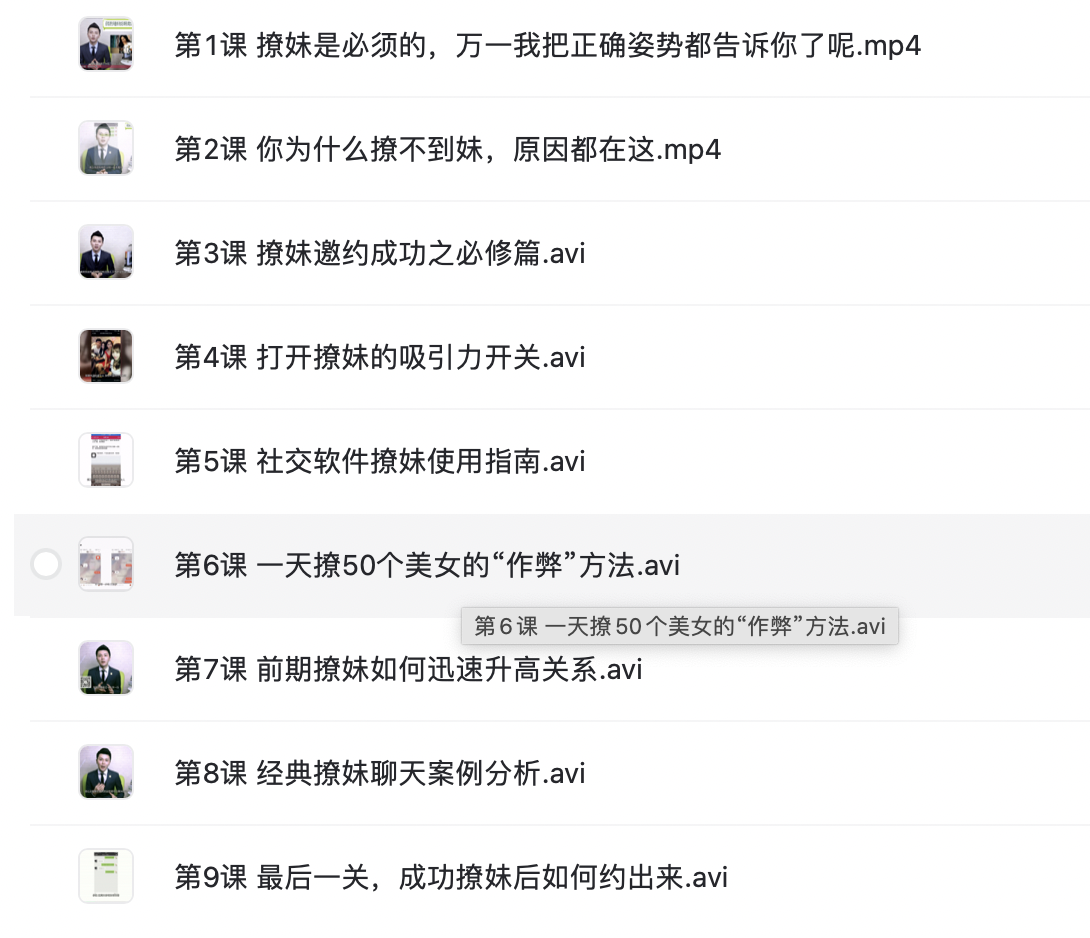Open 第8课 经典撩妹聊天案例分析.avi
The image size is (1090, 938).
click(379, 774)
